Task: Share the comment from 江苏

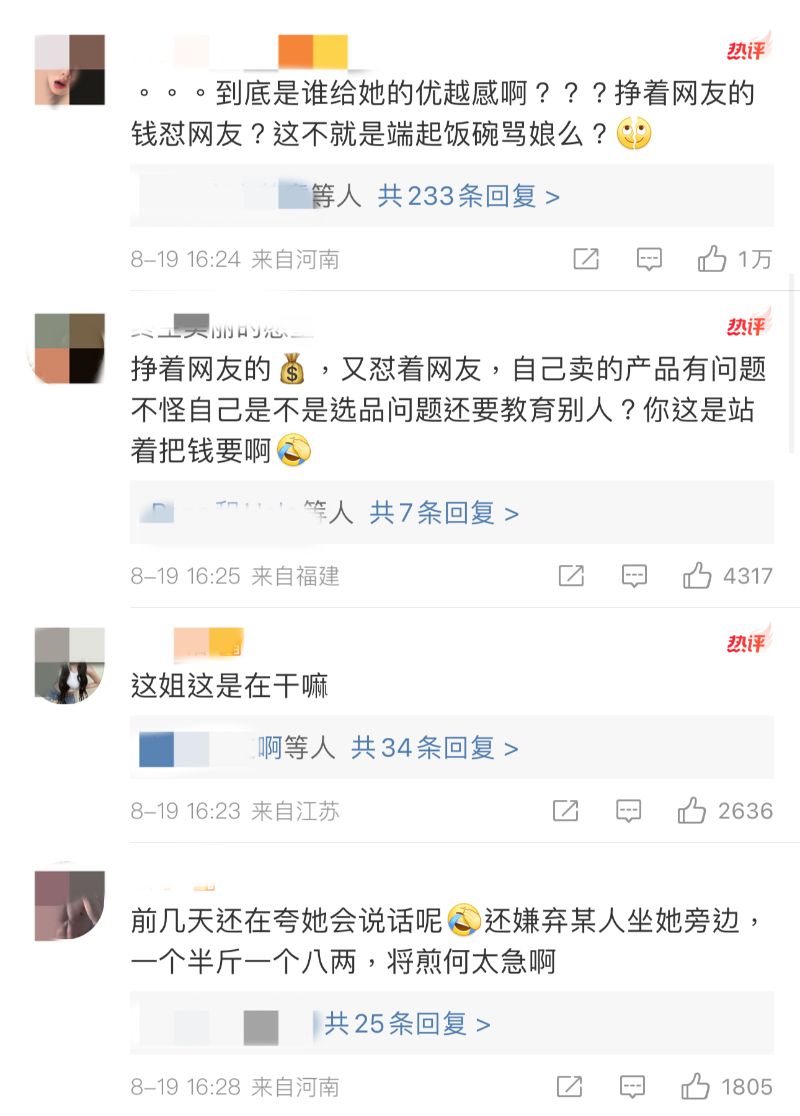Action: pos(566,811)
